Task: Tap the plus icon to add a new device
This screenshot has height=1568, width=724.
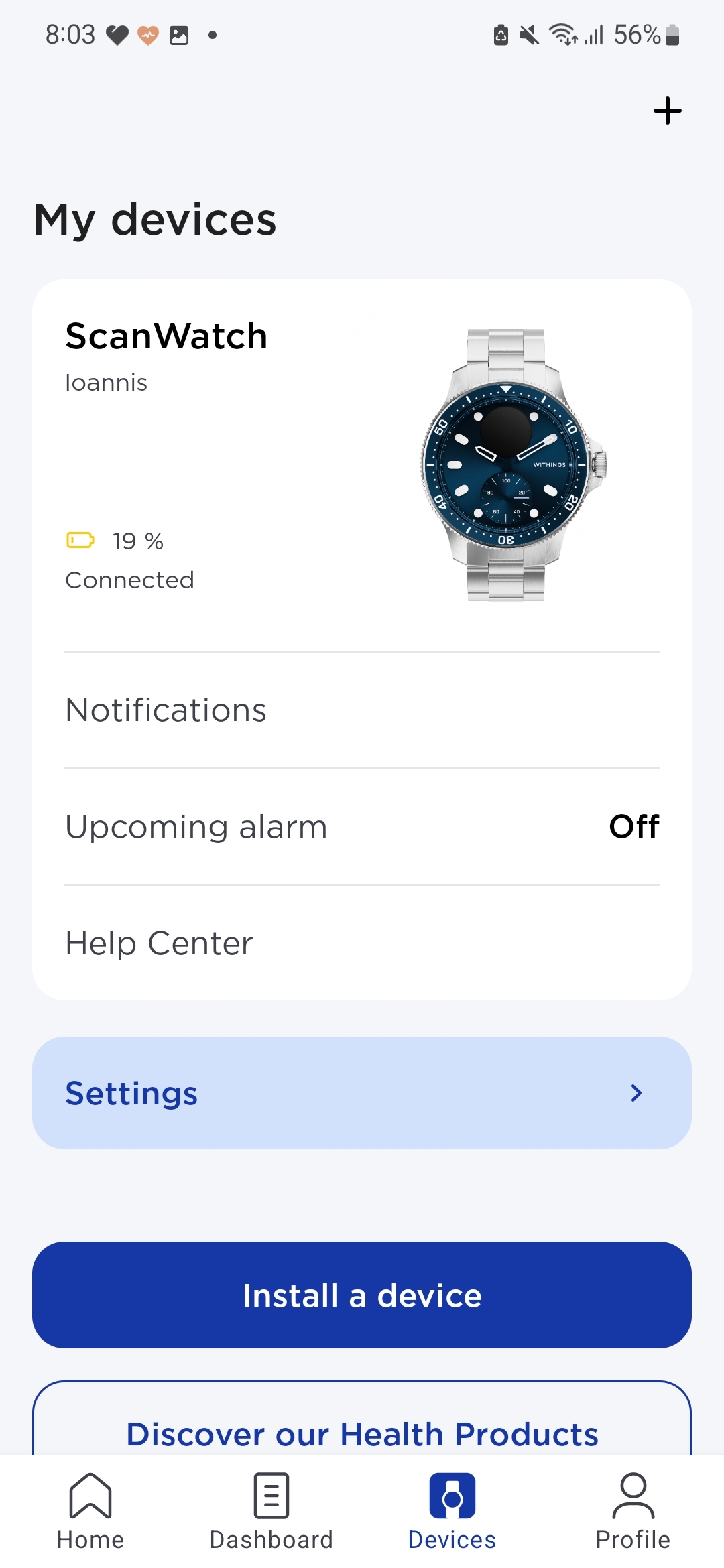Action: click(x=668, y=111)
